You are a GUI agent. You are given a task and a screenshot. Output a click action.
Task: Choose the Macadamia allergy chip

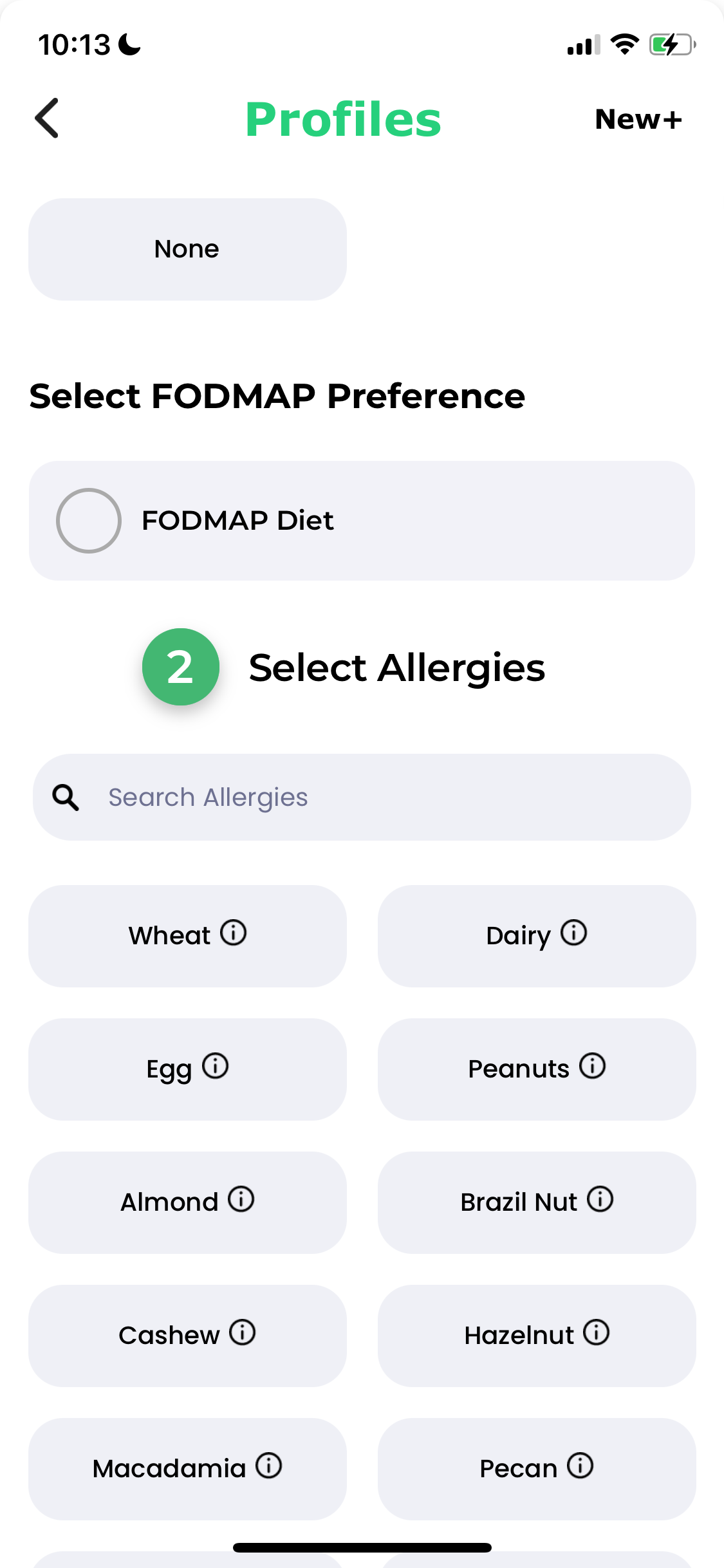click(x=187, y=1469)
